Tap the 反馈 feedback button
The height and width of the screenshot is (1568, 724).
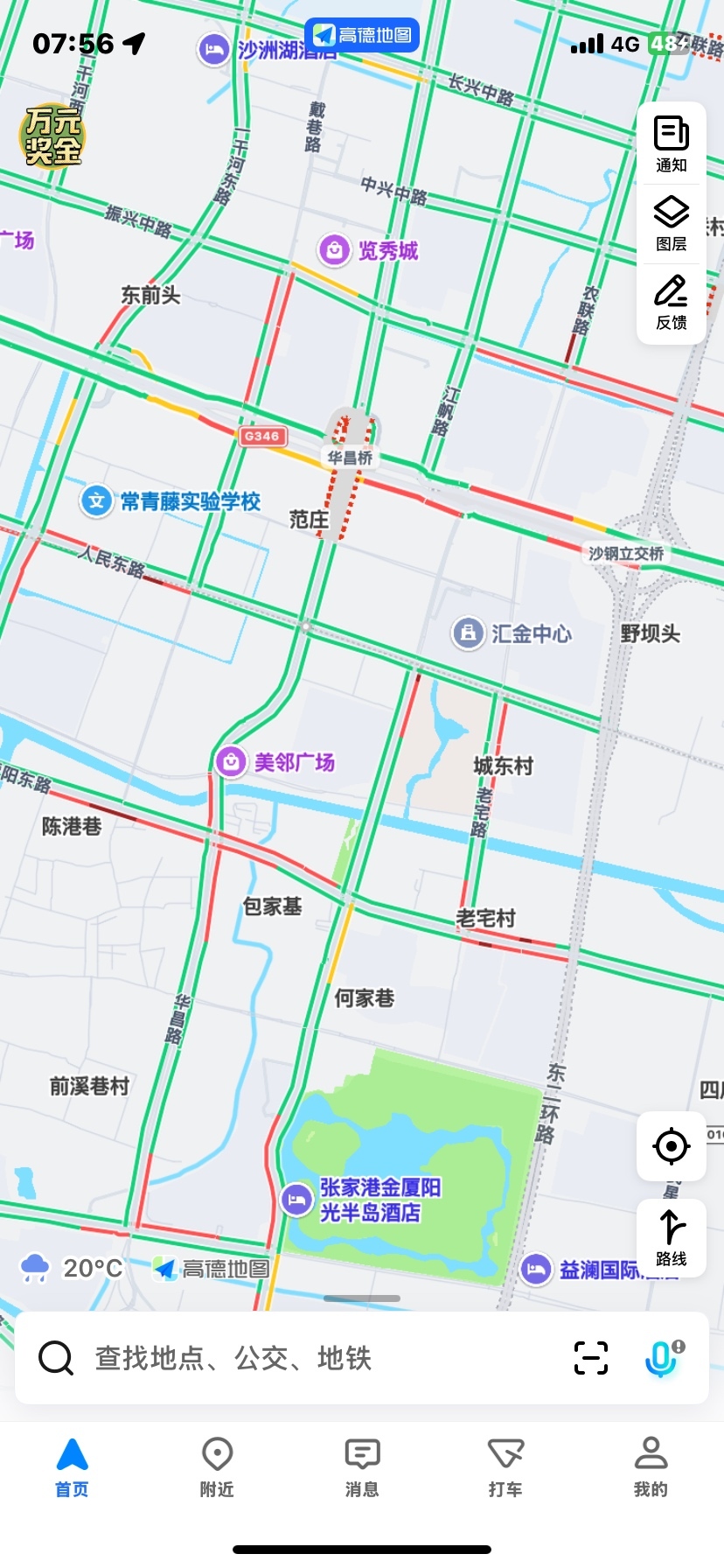[671, 303]
